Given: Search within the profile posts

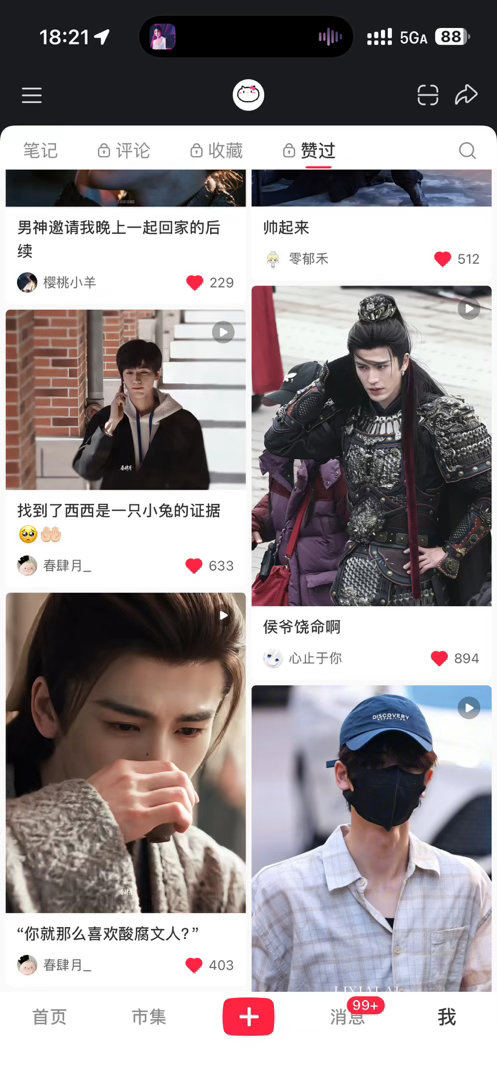Looking at the screenshot, I should tap(467, 151).
